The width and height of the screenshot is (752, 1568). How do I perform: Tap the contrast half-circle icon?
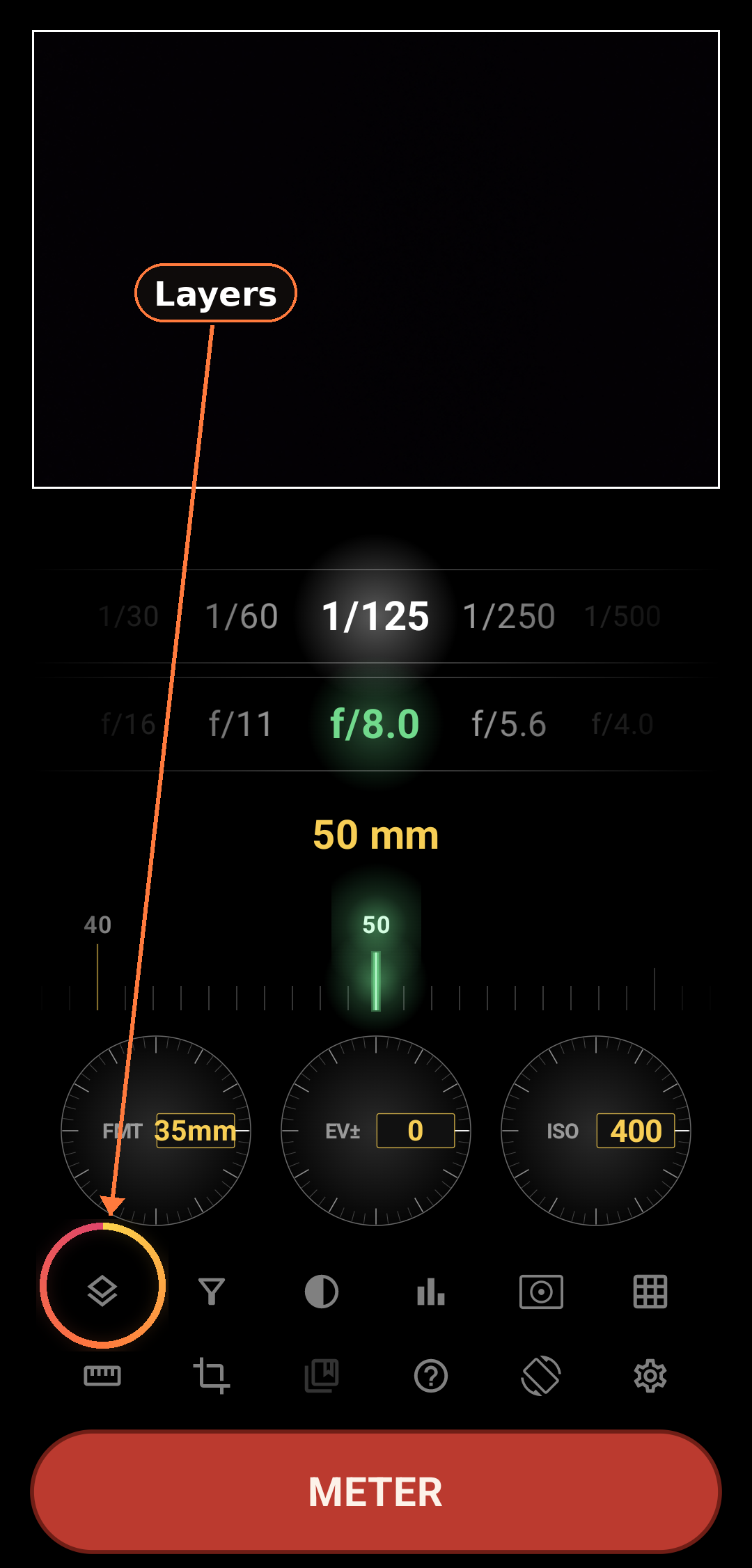(322, 1292)
